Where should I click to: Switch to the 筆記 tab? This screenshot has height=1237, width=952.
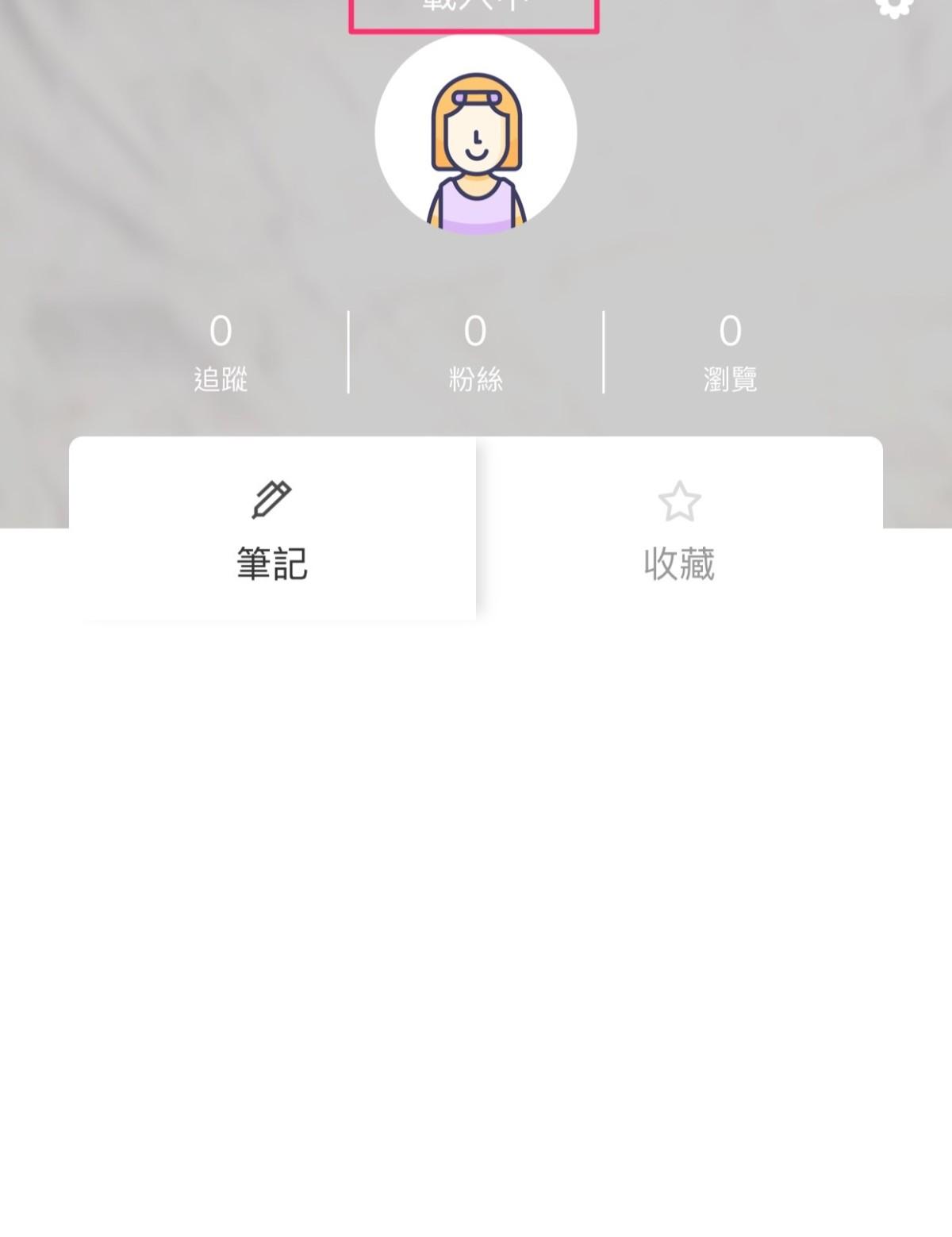272,530
